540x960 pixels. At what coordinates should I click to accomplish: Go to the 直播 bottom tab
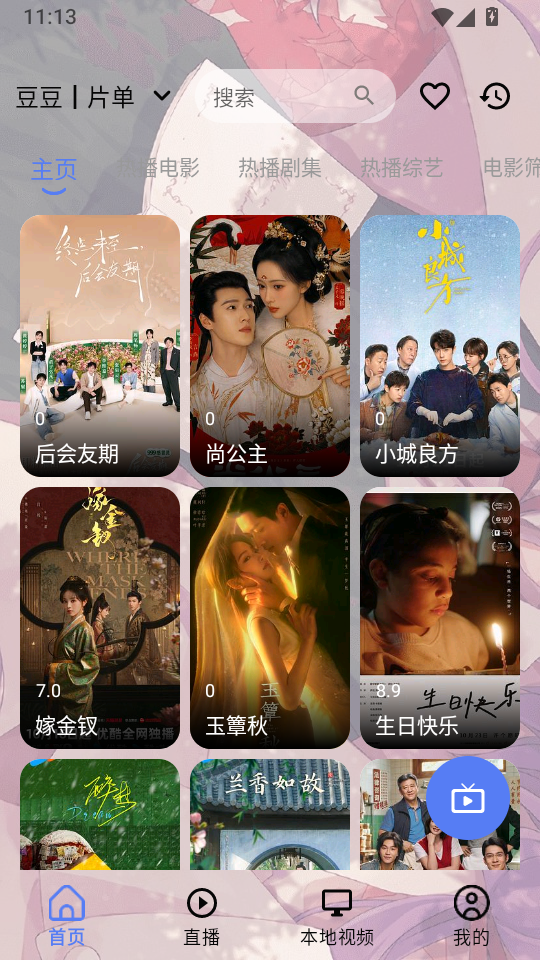click(x=201, y=916)
